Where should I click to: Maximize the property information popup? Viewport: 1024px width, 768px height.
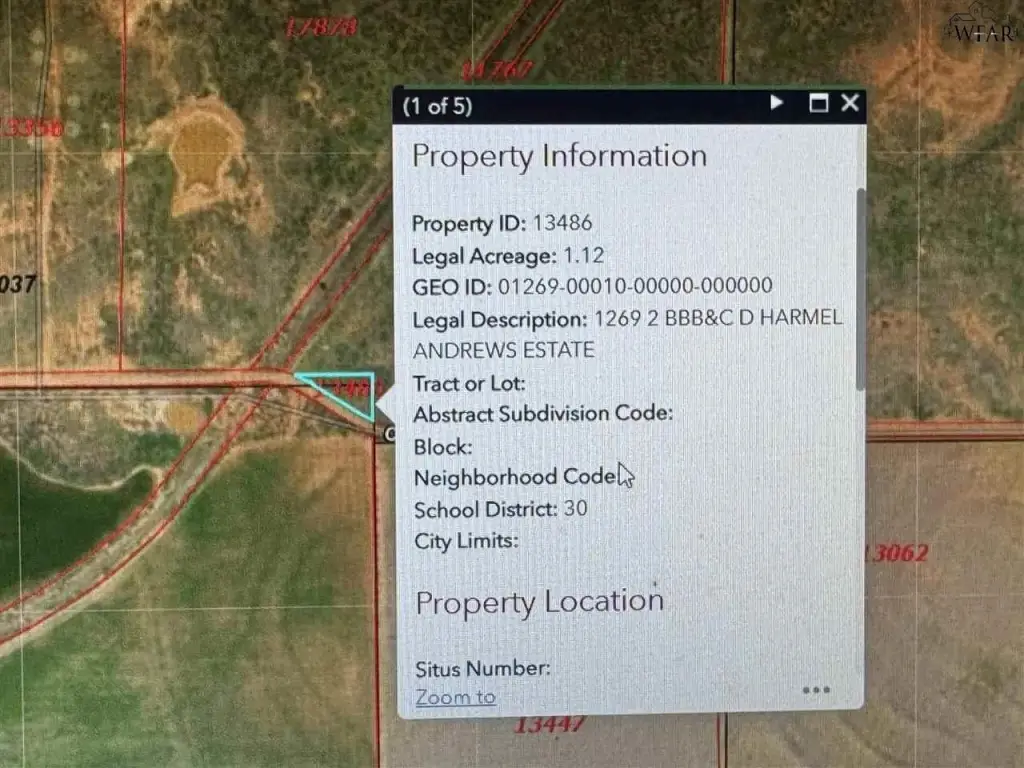(819, 103)
